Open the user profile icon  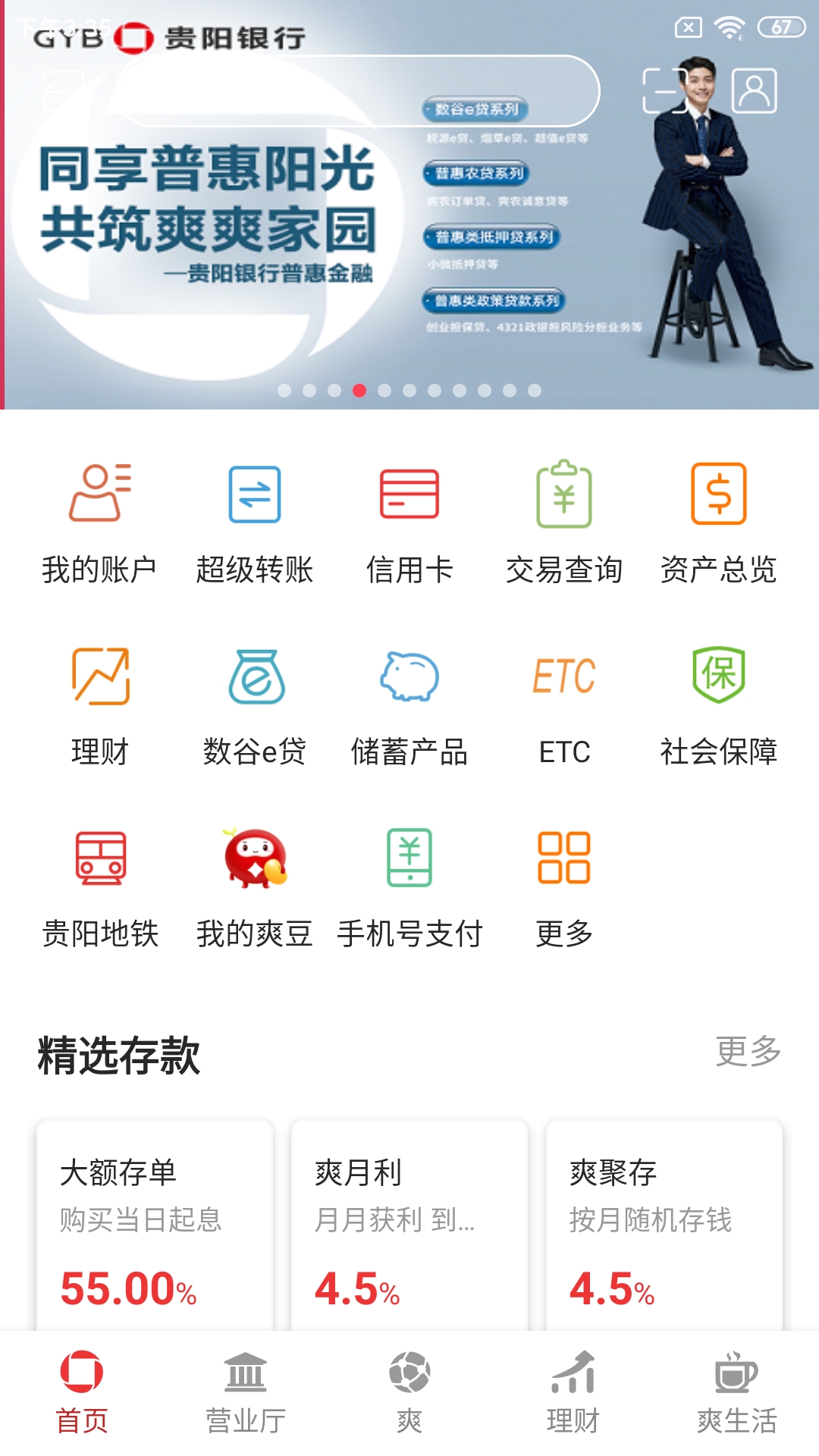tap(754, 91)
